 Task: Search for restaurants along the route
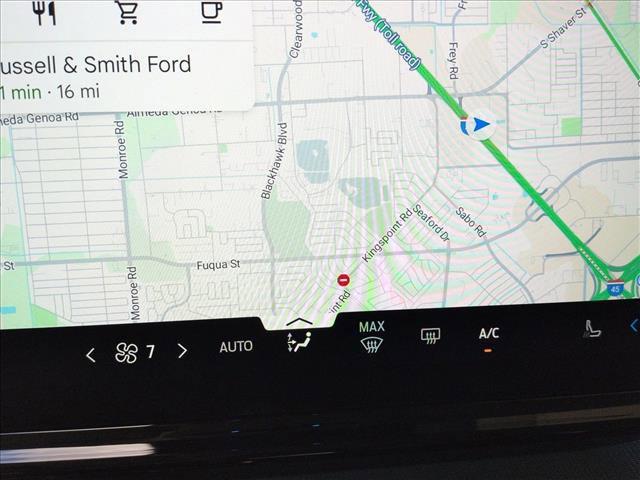[x=44, y=12]
